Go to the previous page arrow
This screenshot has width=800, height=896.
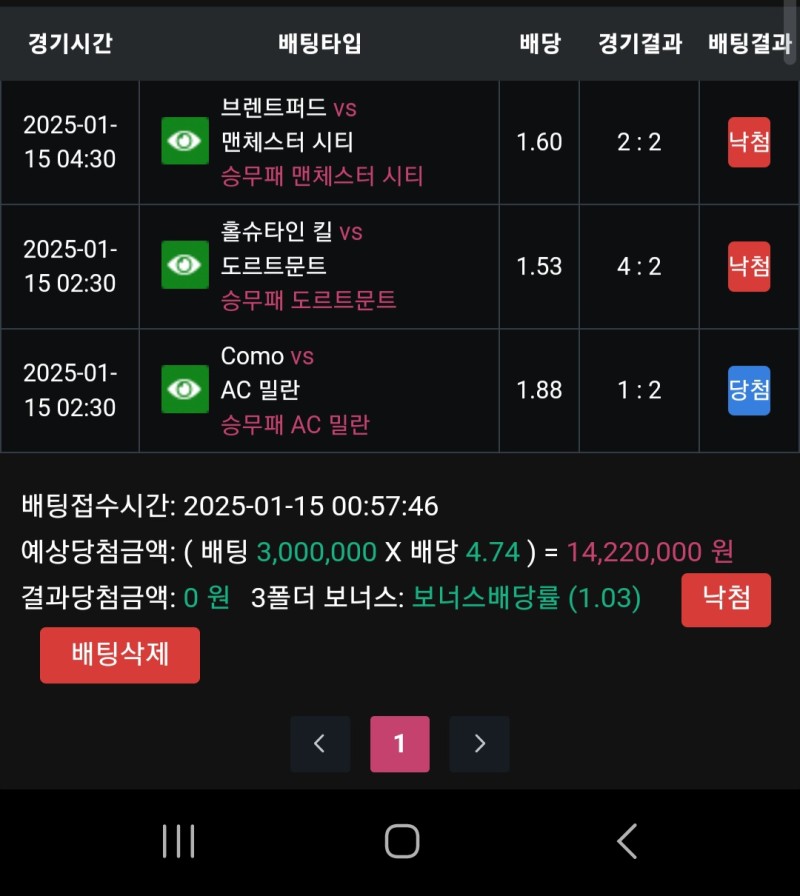point(320,744)
